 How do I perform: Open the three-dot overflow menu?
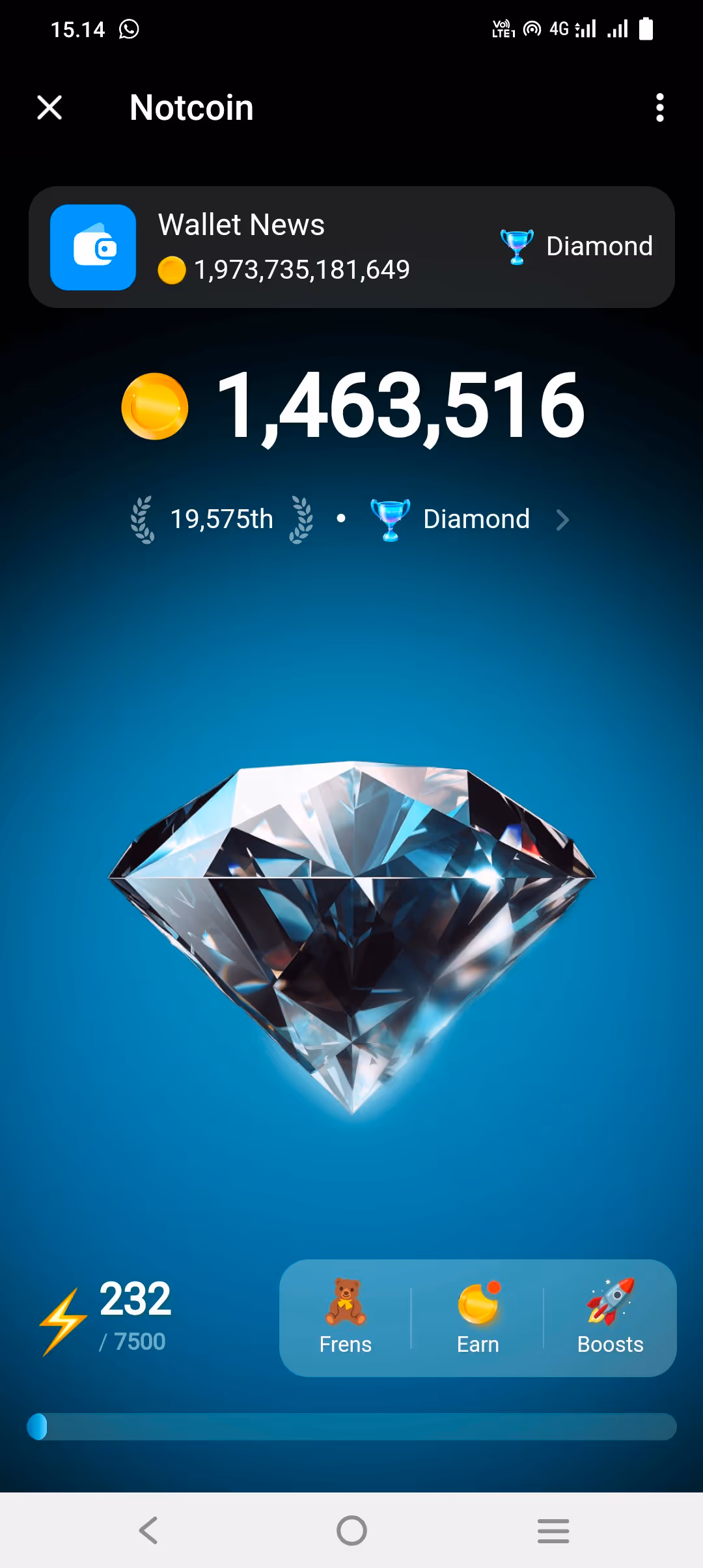pyautogui.click(x=659, y=107)
